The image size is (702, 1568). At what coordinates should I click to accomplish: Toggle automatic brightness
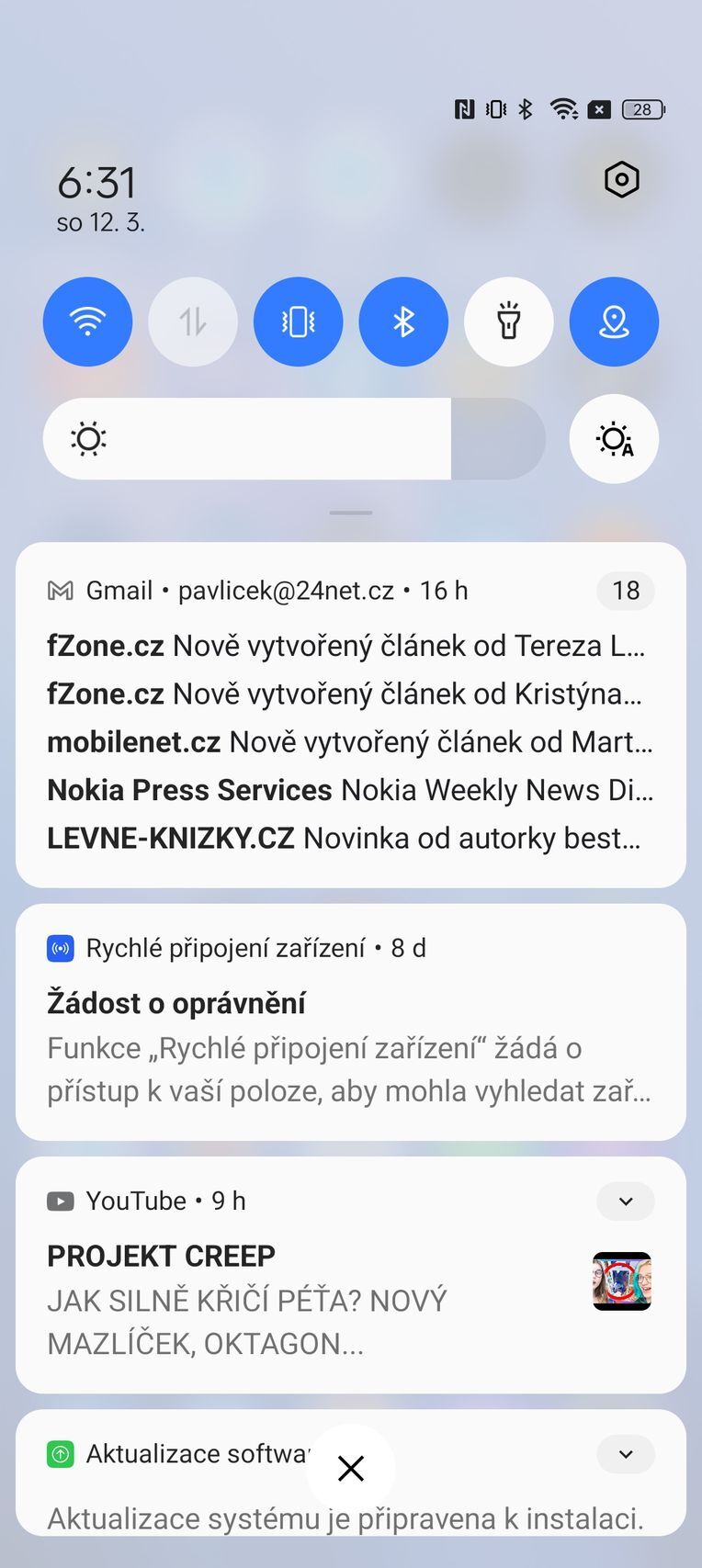pos(614,439)
